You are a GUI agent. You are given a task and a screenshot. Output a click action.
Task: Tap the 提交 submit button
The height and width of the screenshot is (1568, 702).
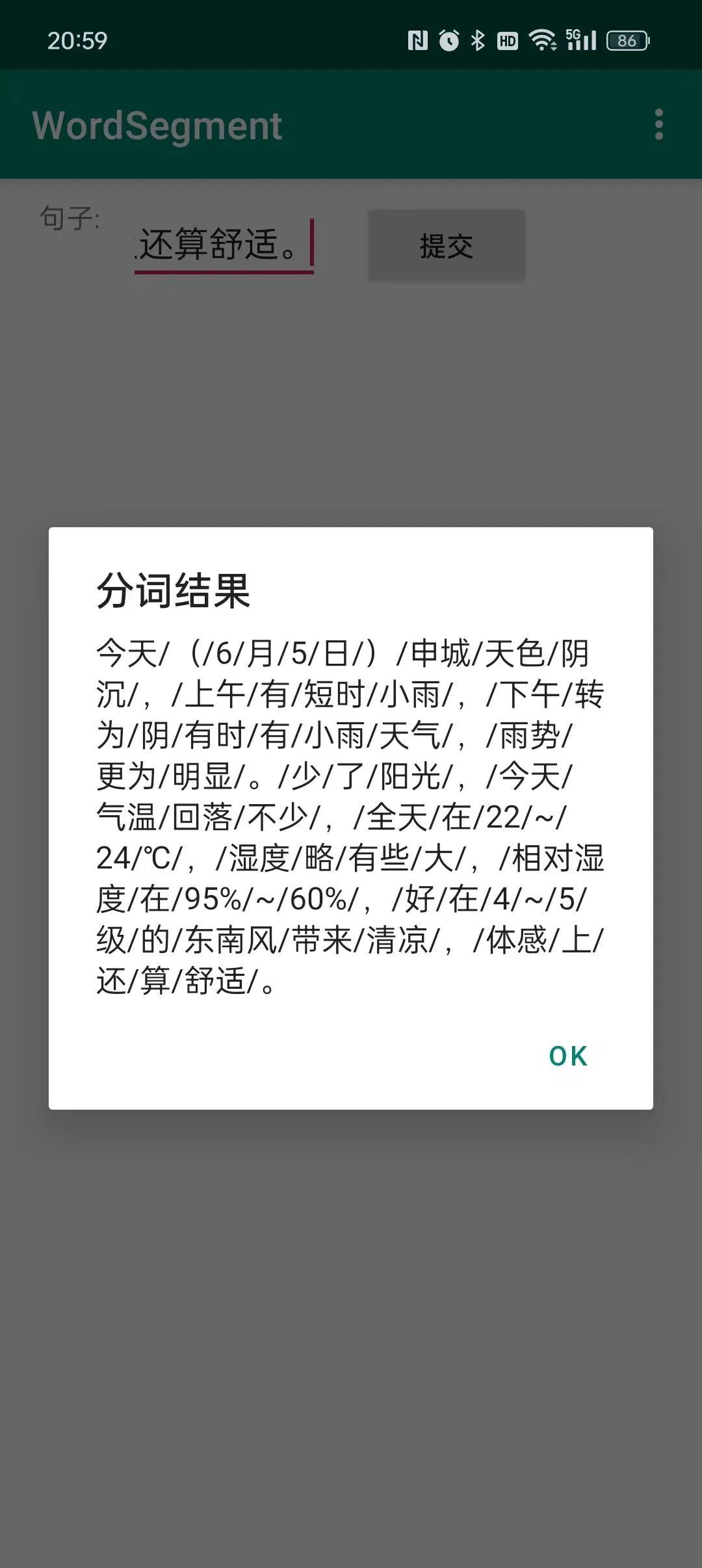(447, 246)
